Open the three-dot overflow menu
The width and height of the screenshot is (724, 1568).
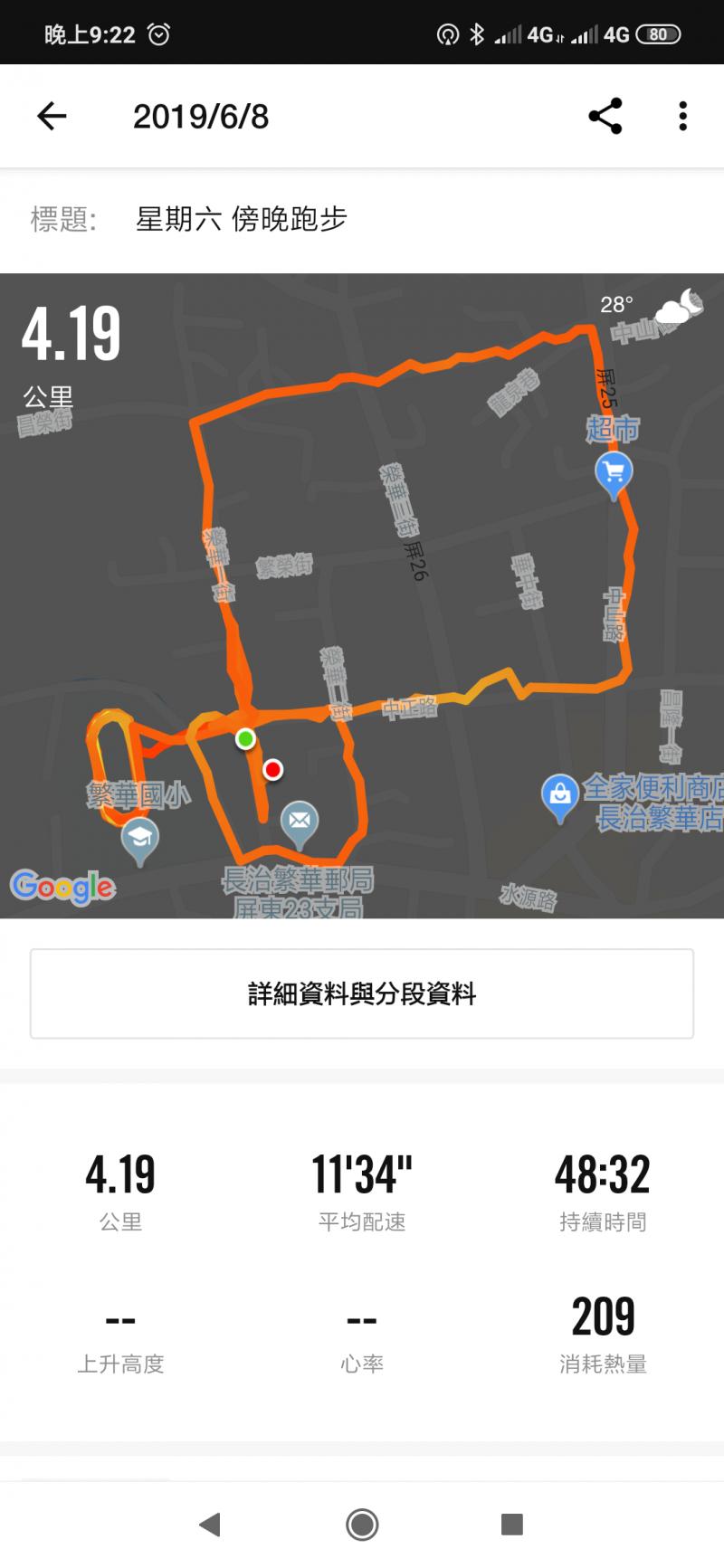tap(682, 117)
